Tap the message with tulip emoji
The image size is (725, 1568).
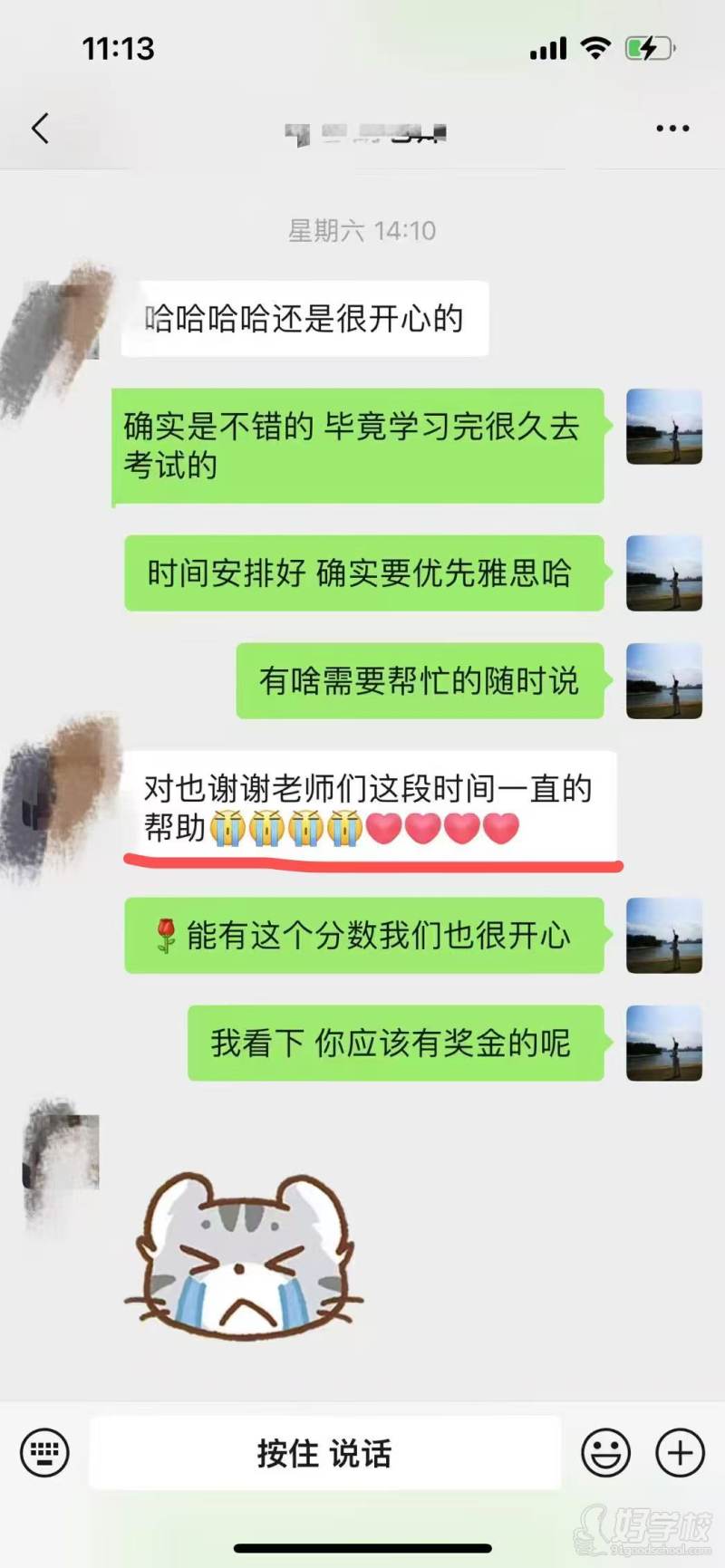click(362, 938)
